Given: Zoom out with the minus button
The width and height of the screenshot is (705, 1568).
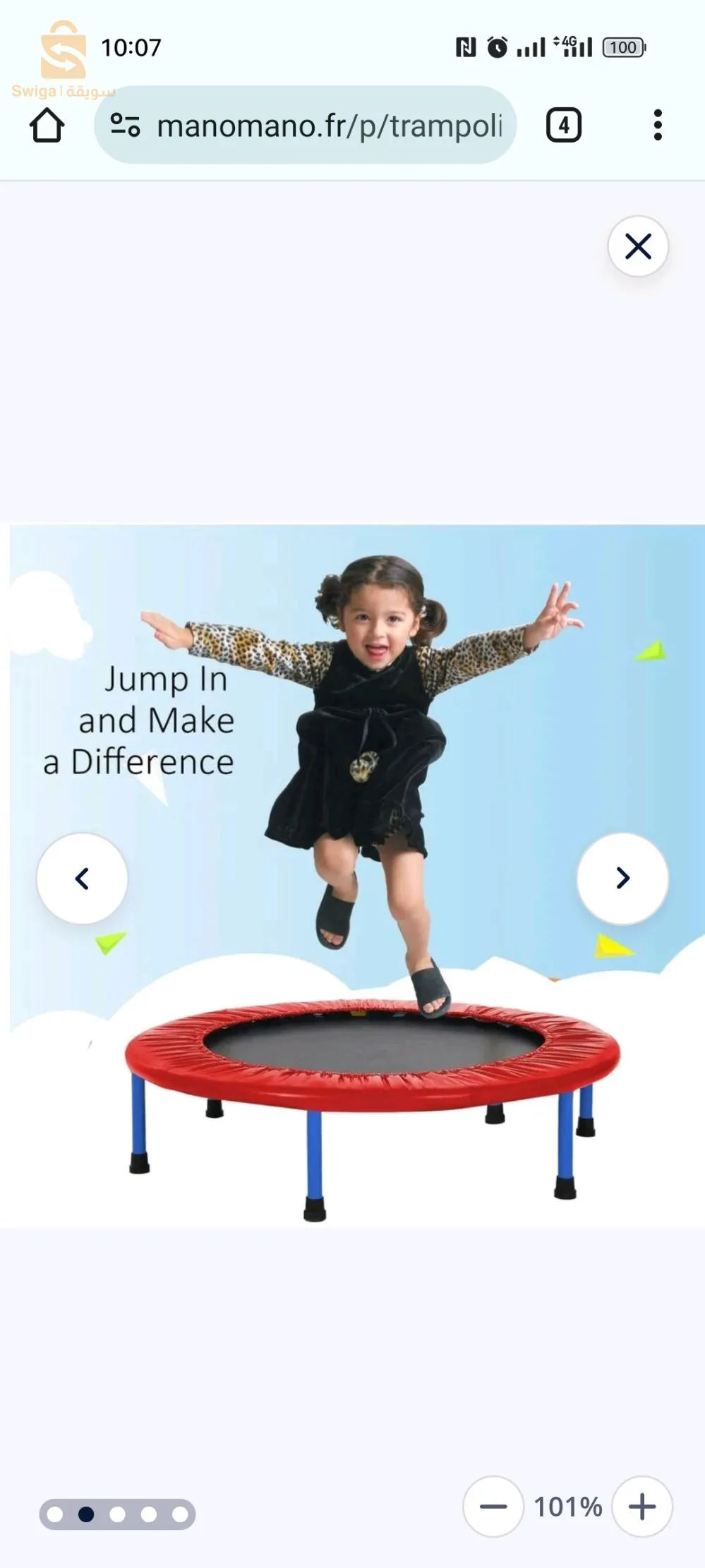Looking at the screenshot, I should [493, 1507].
